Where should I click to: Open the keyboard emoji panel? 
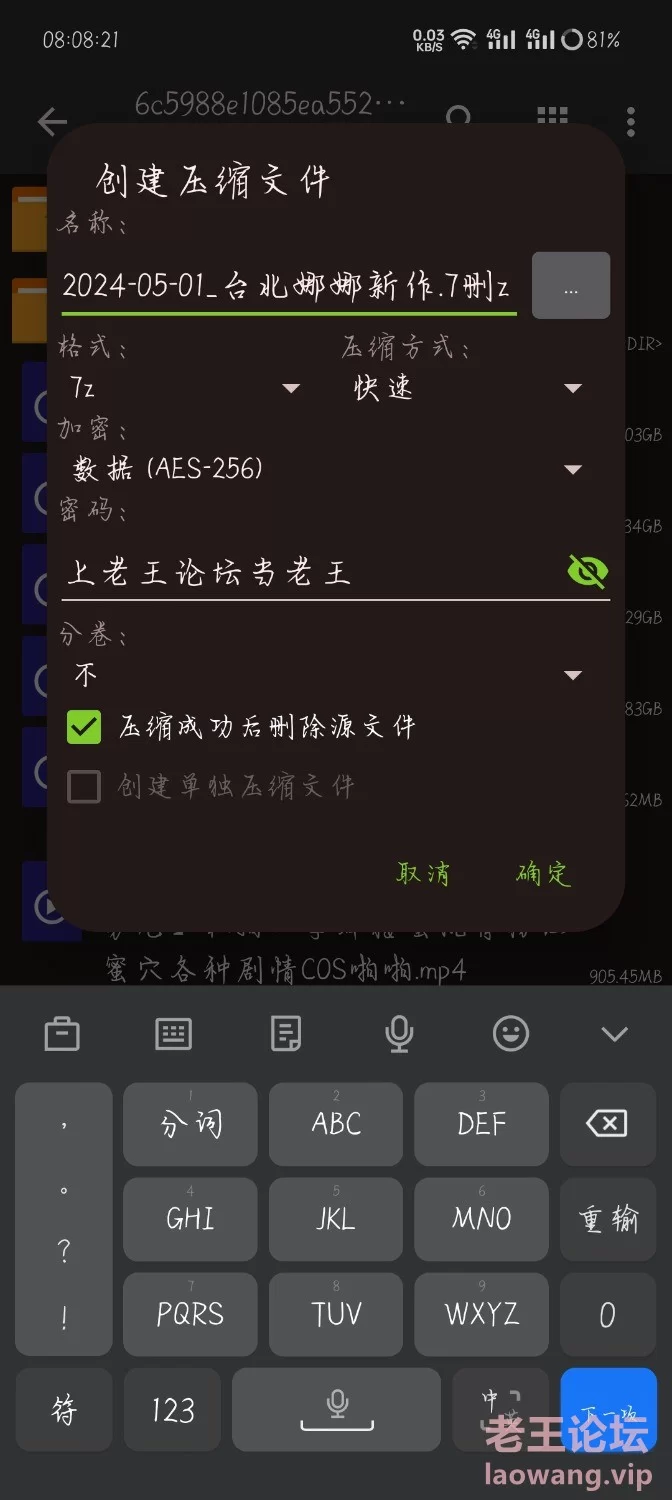coord(511,1034)
